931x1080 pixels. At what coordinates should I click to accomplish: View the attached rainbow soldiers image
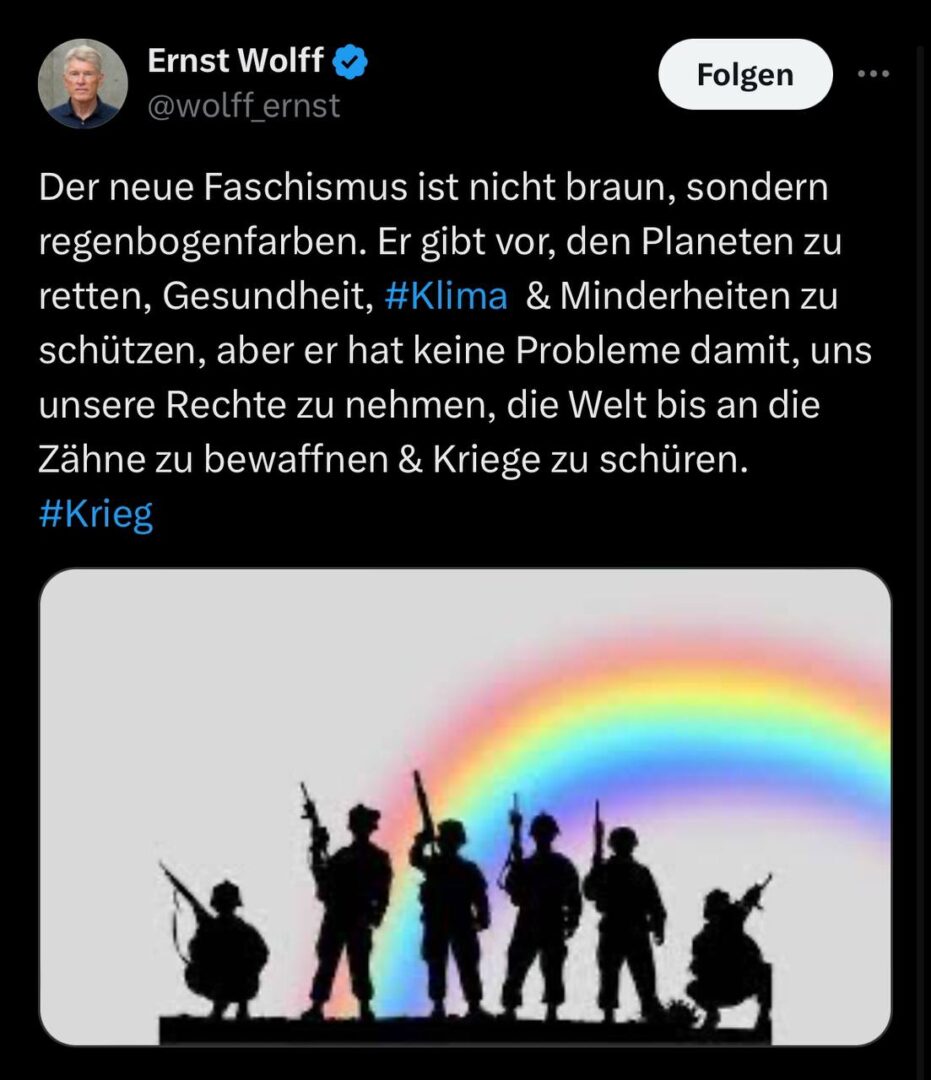pyautogui.click(x=465, y=806)
